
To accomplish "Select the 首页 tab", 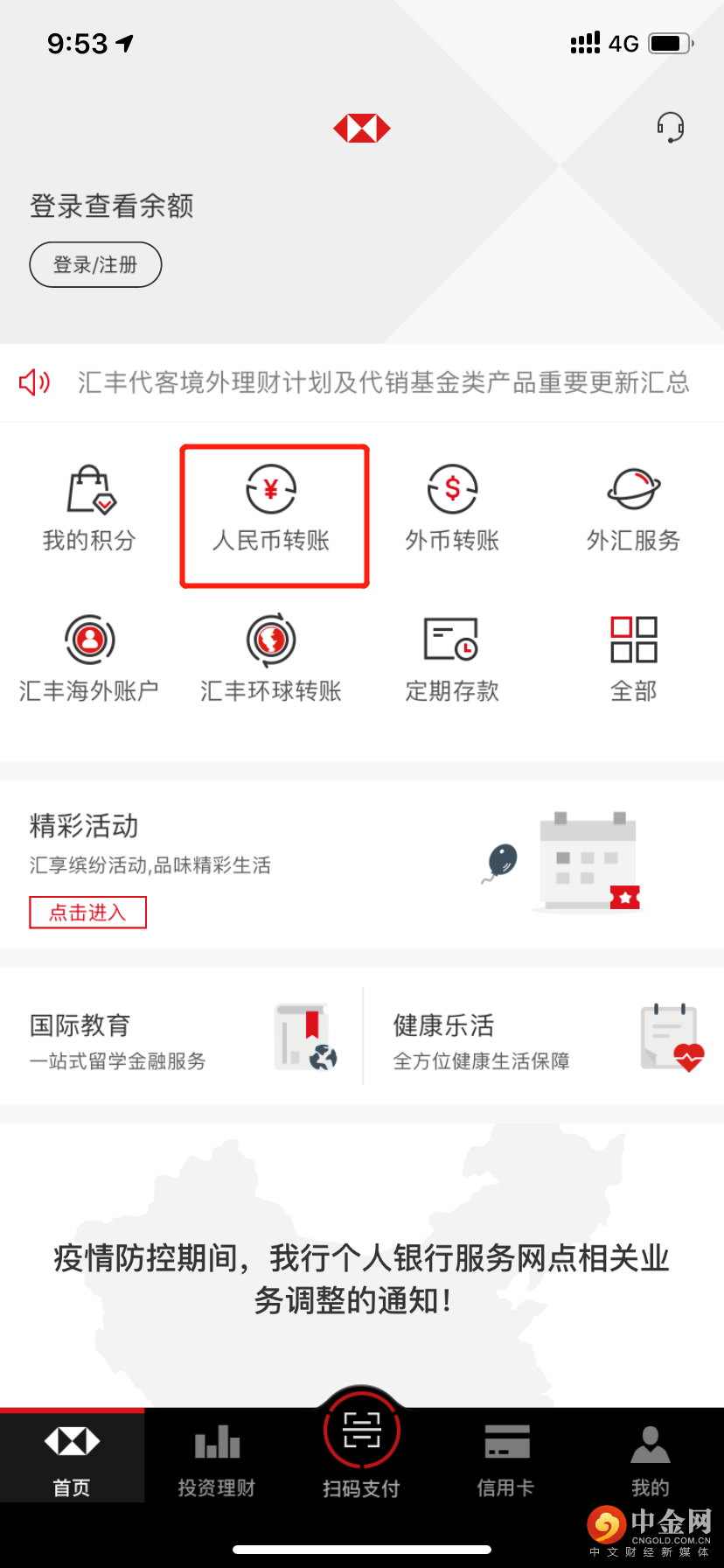I will 72,1459.
